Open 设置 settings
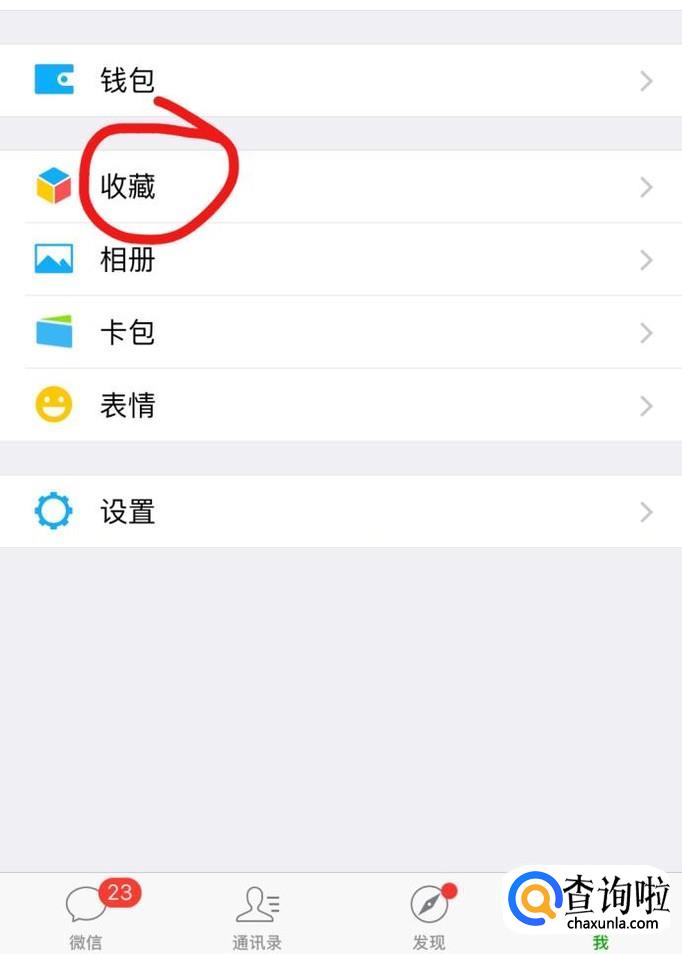This screenshot has width=682, height=954. [x=340, y=512]
